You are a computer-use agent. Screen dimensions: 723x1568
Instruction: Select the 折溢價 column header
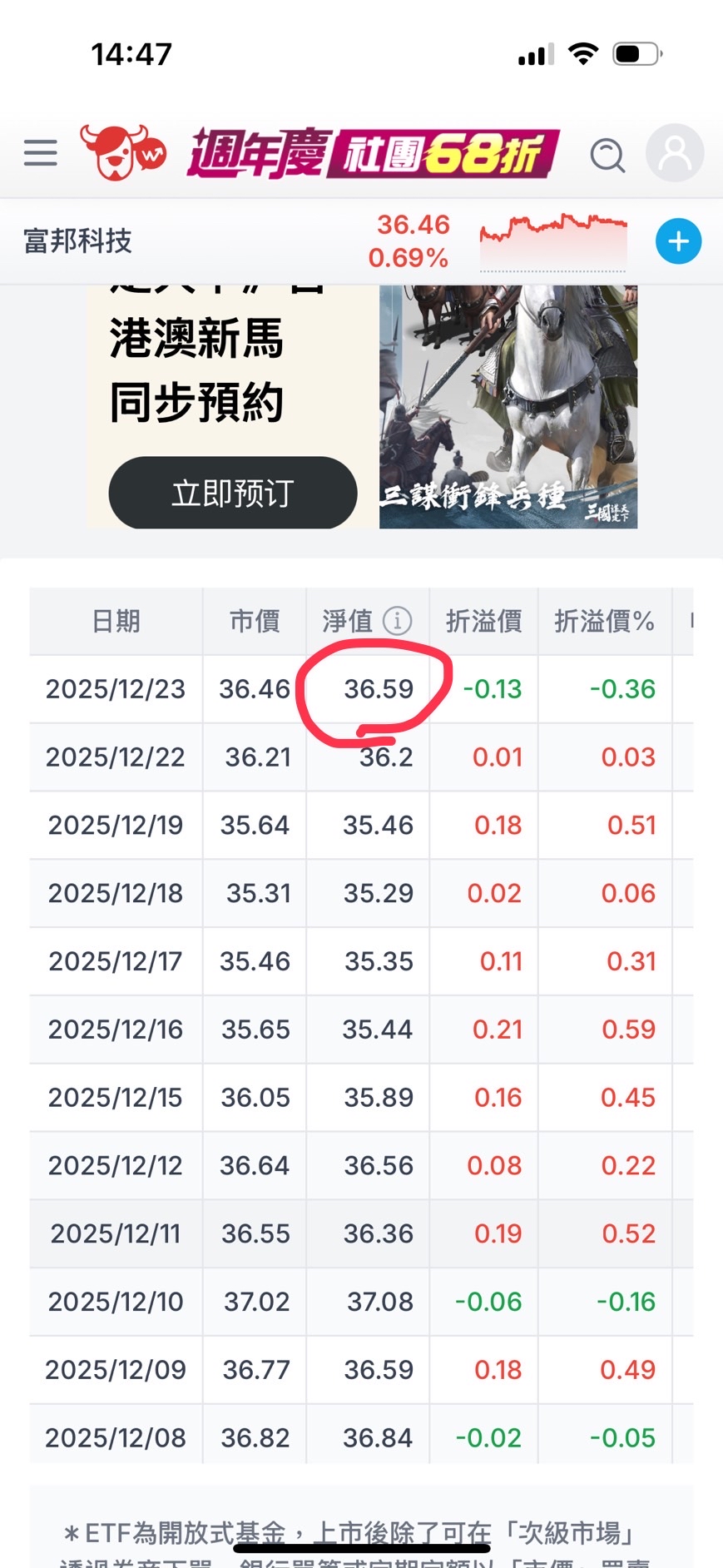tap(483, 620)
